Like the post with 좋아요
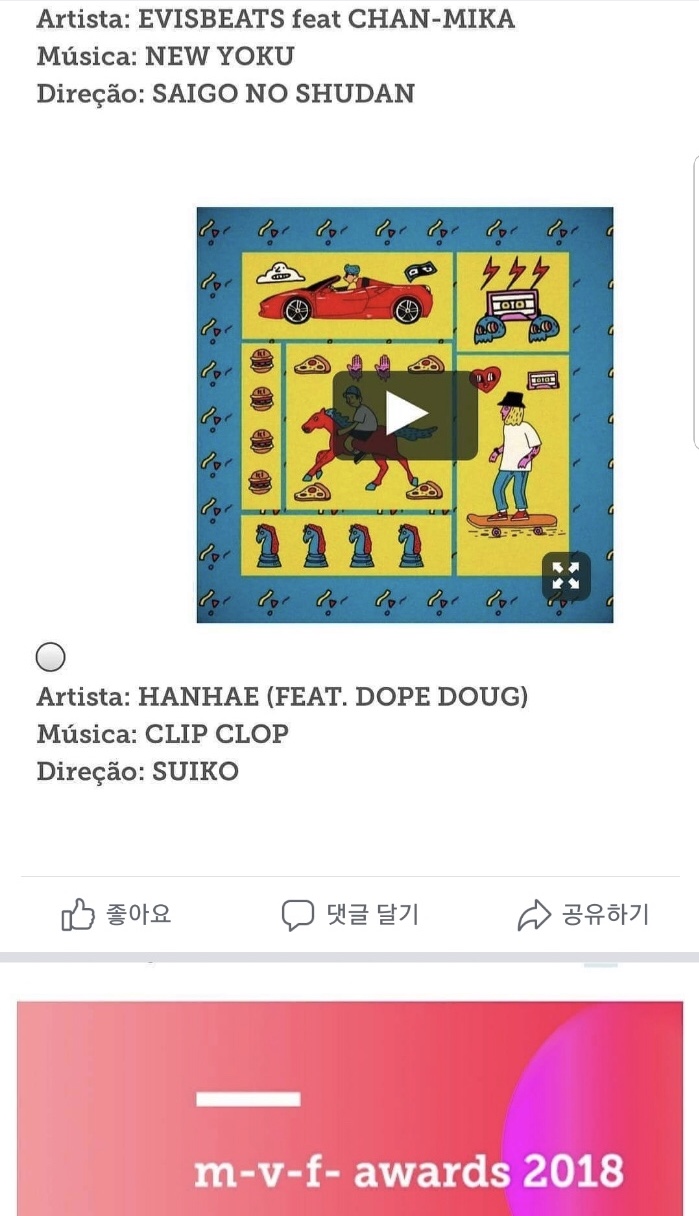This screenshot has width=699, height=1216. point(117,914)
